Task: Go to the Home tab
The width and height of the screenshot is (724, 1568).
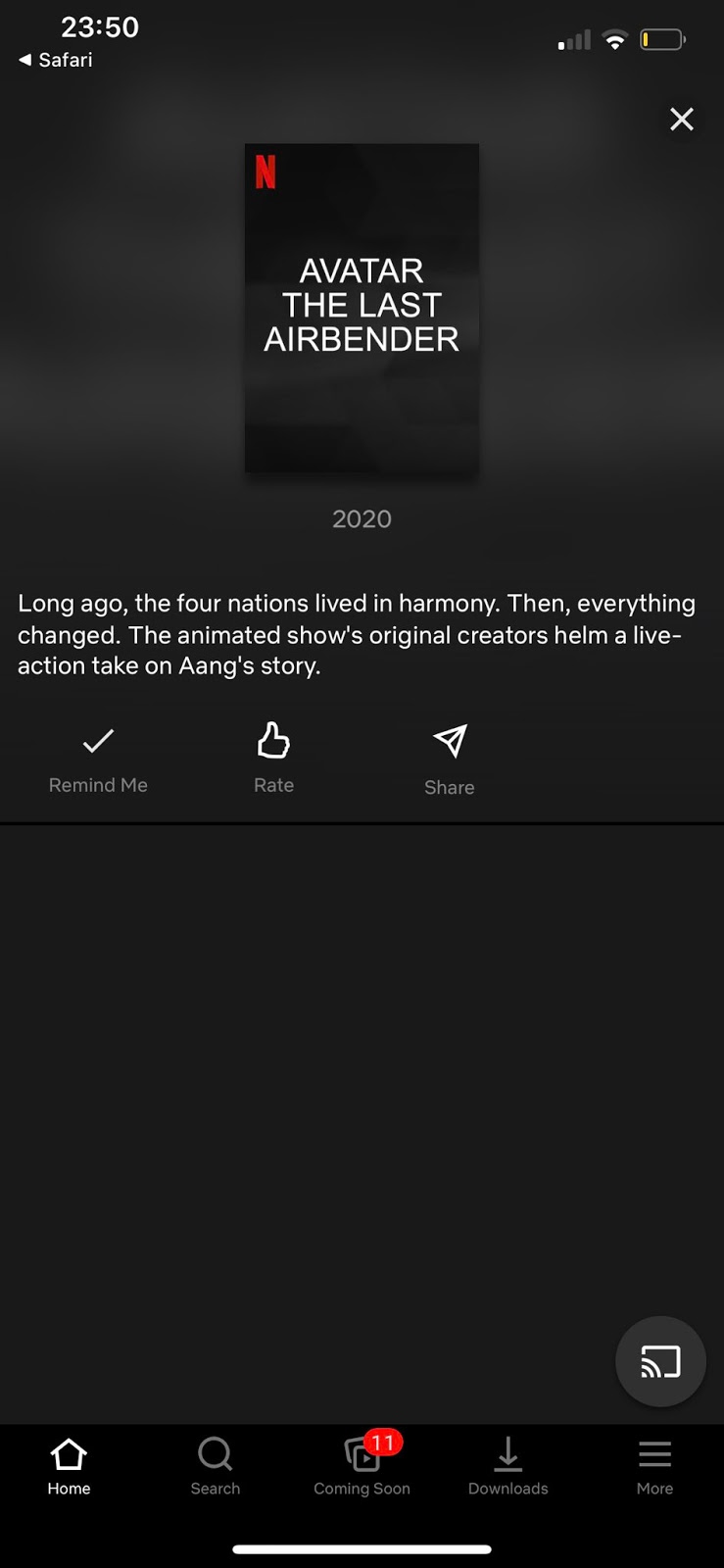Action: 69,1466
